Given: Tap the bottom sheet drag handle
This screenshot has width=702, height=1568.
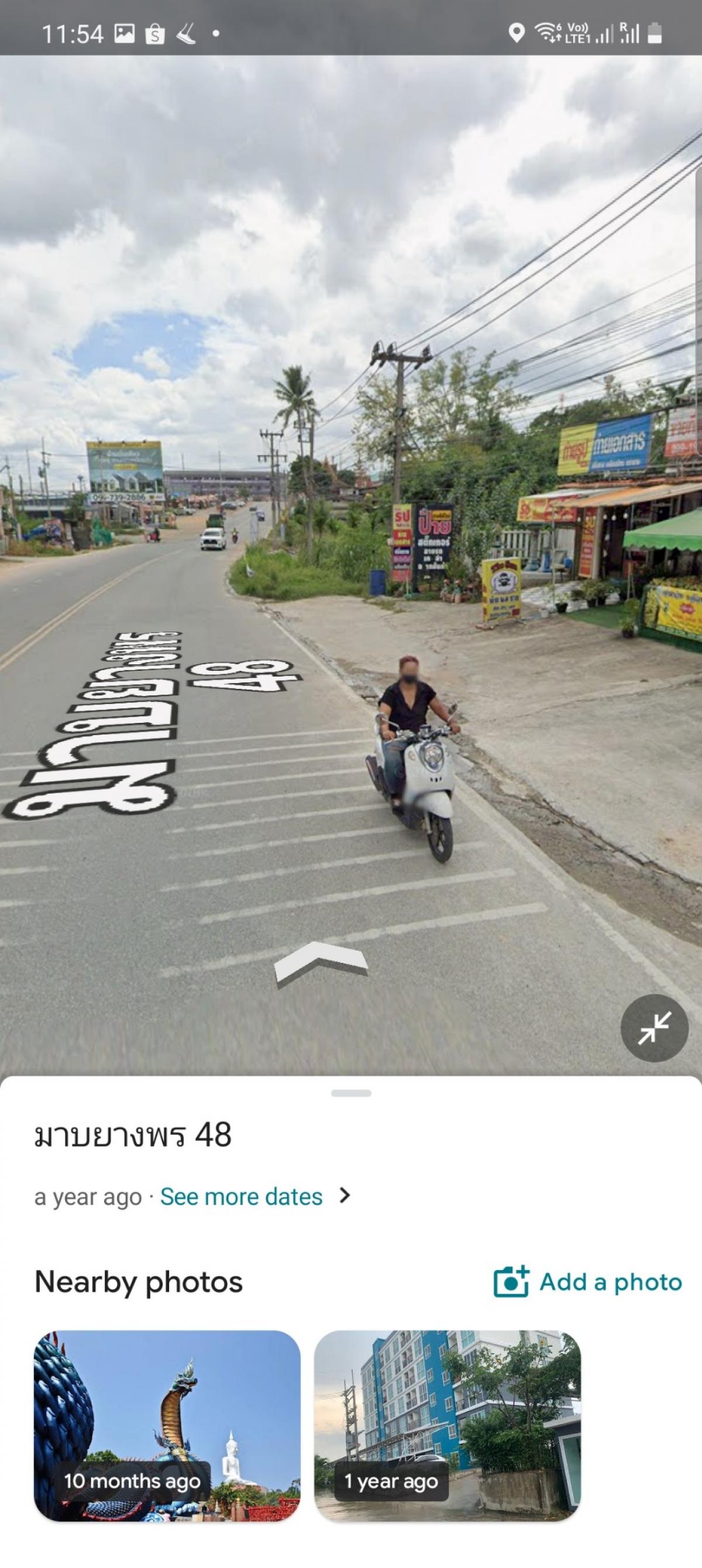Looking at the screenshot, I should click(351, 1093).
